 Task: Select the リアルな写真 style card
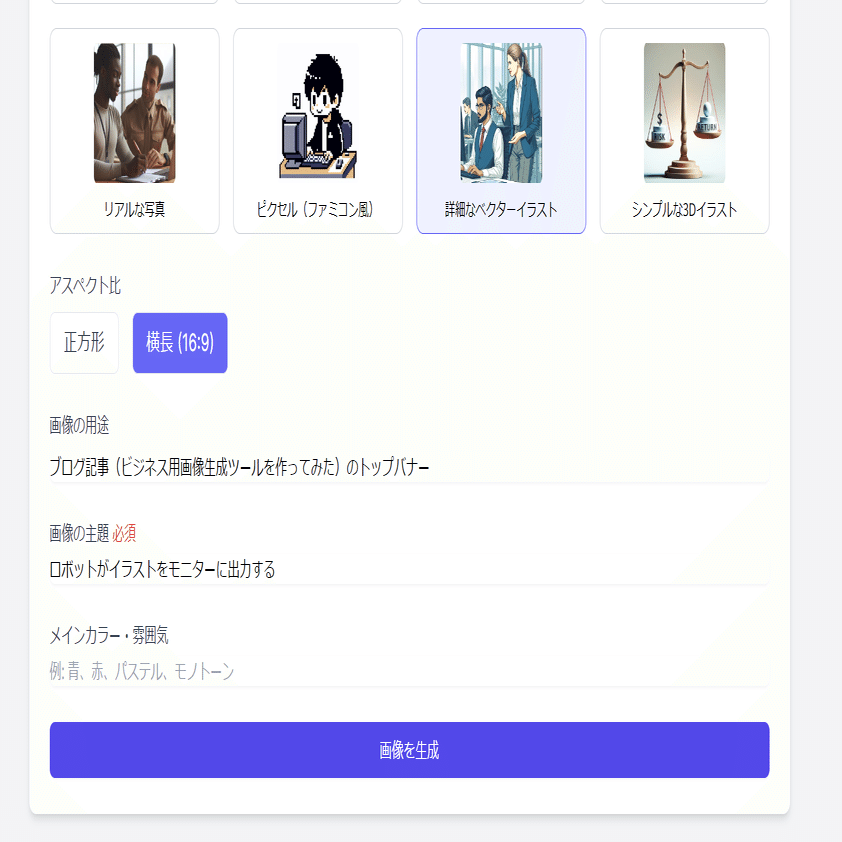pos(134,131)
